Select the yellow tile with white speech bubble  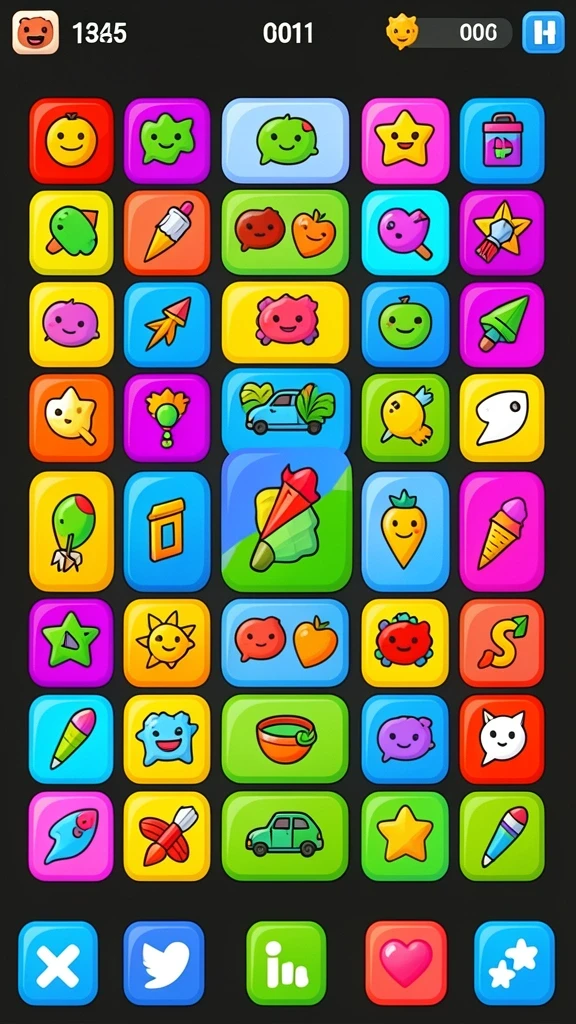[x=502, y=418]
